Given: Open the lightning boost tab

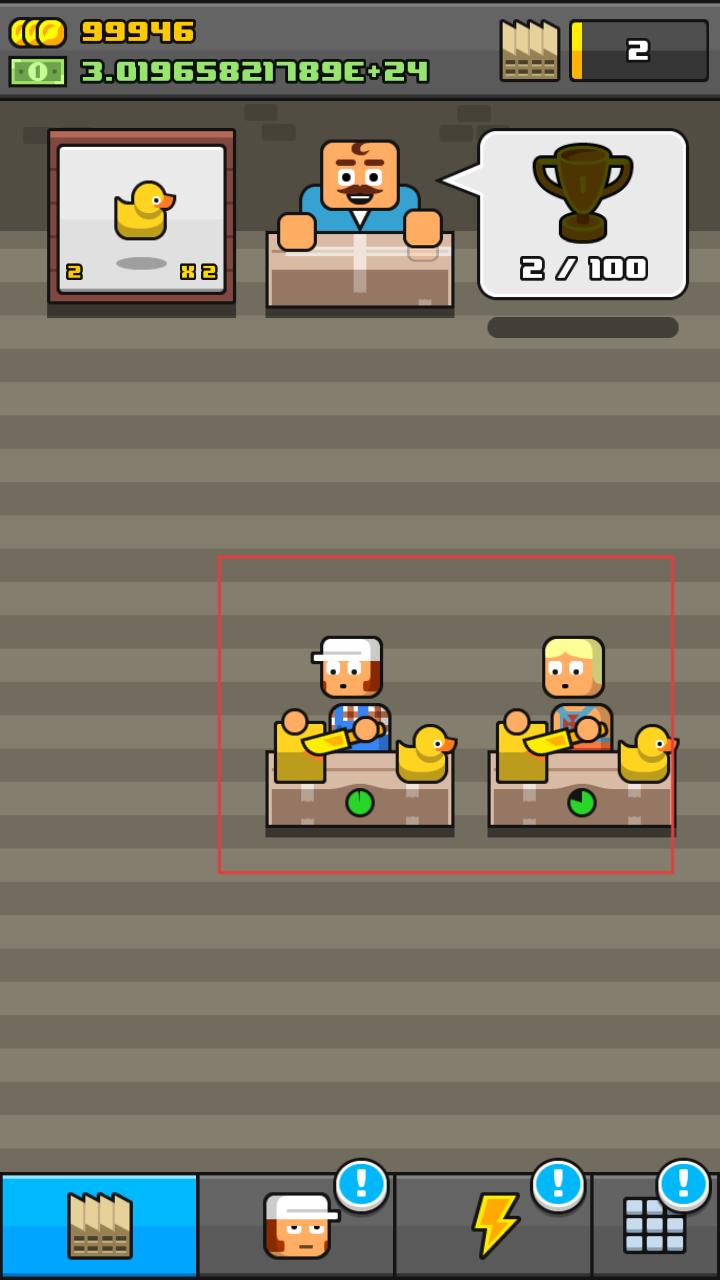Looking at the screenshot, I should (x=493, y=1225).
